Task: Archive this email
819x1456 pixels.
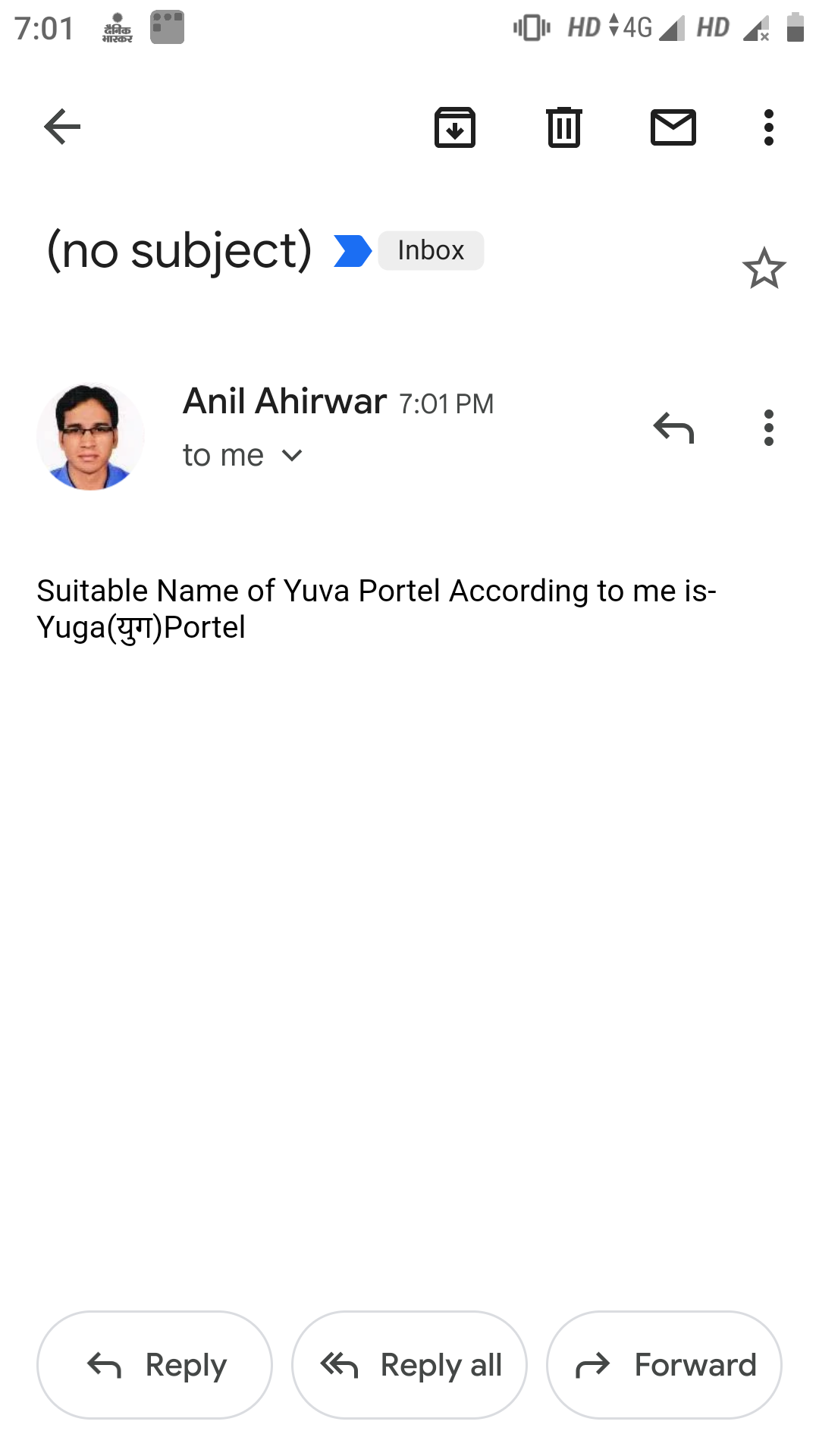Action: point(454,127)
